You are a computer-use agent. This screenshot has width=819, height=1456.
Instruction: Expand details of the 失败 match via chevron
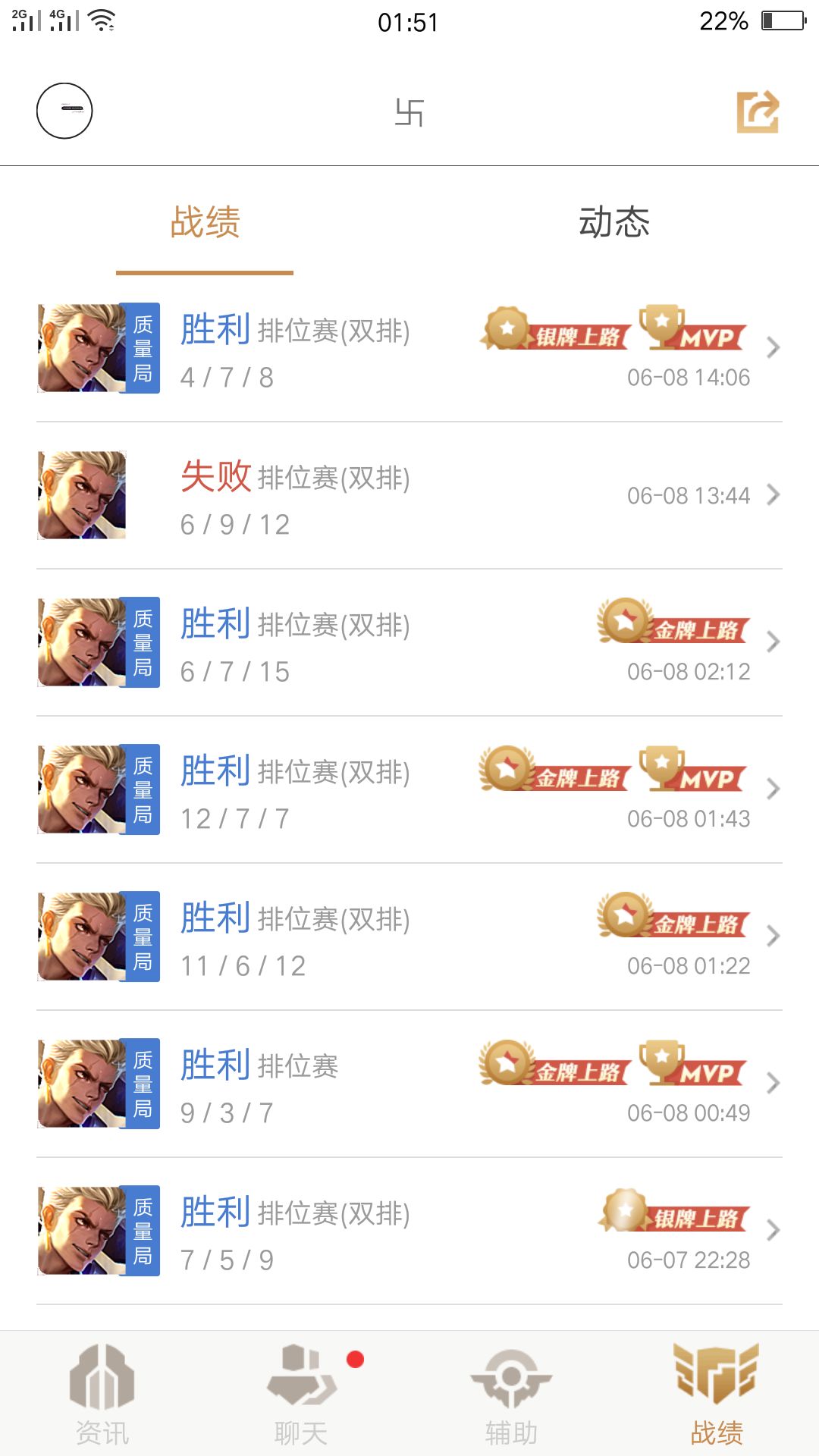[773, 494]
